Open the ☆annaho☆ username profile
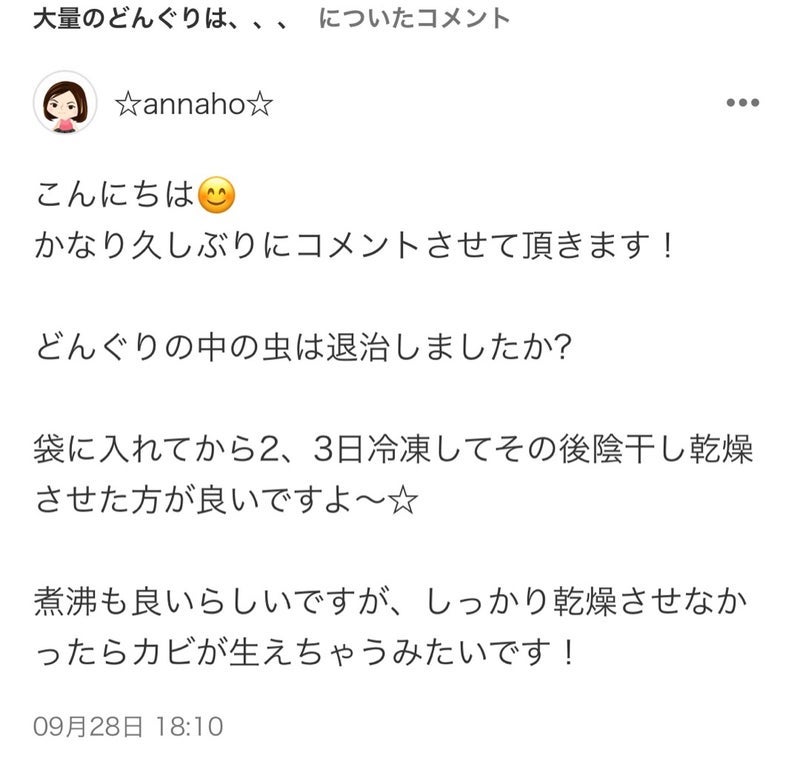Image resolution: width=800 pixels, height=758 pixels. [x=195, y=104]
